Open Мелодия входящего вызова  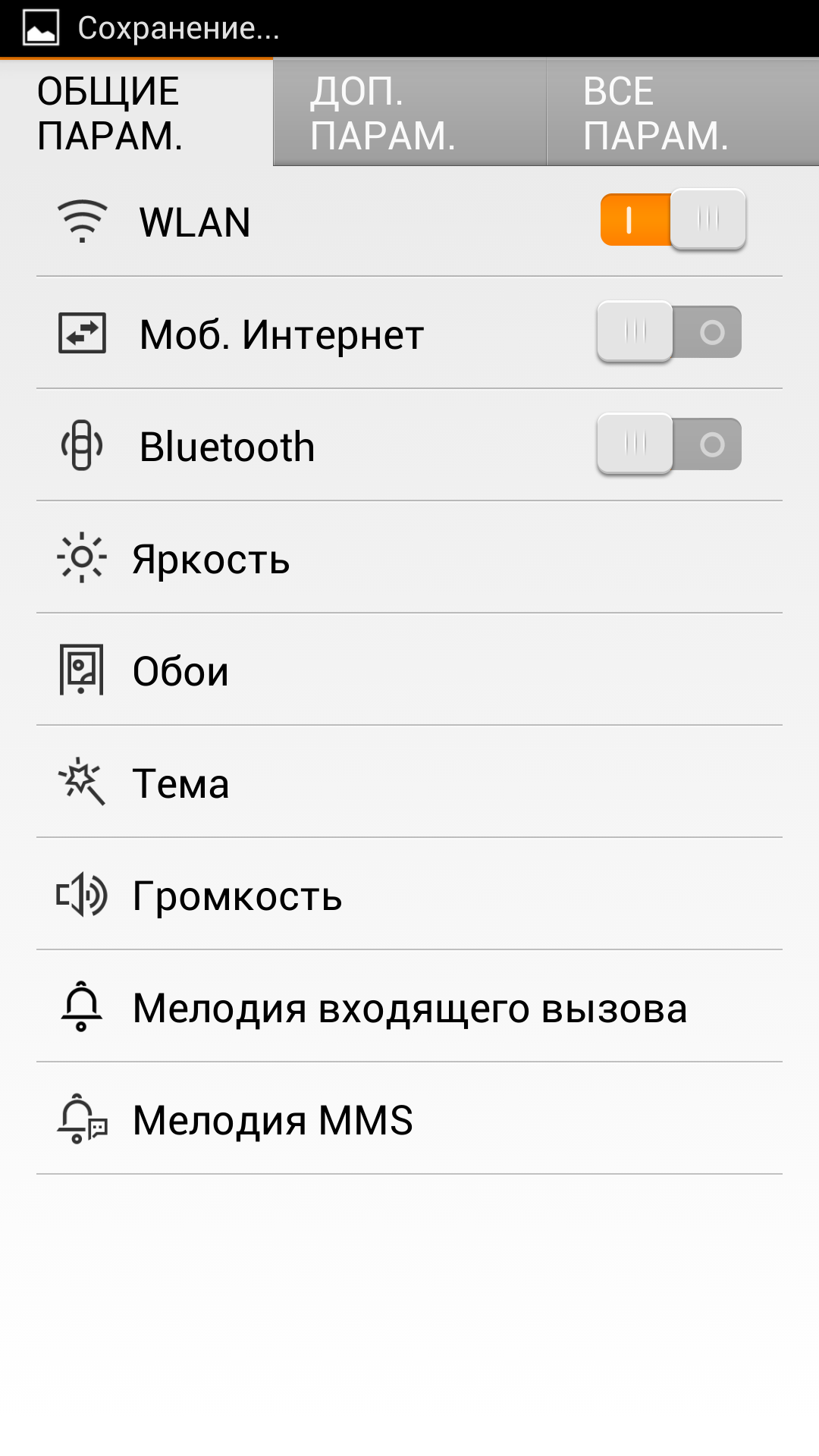[409, 1006]
